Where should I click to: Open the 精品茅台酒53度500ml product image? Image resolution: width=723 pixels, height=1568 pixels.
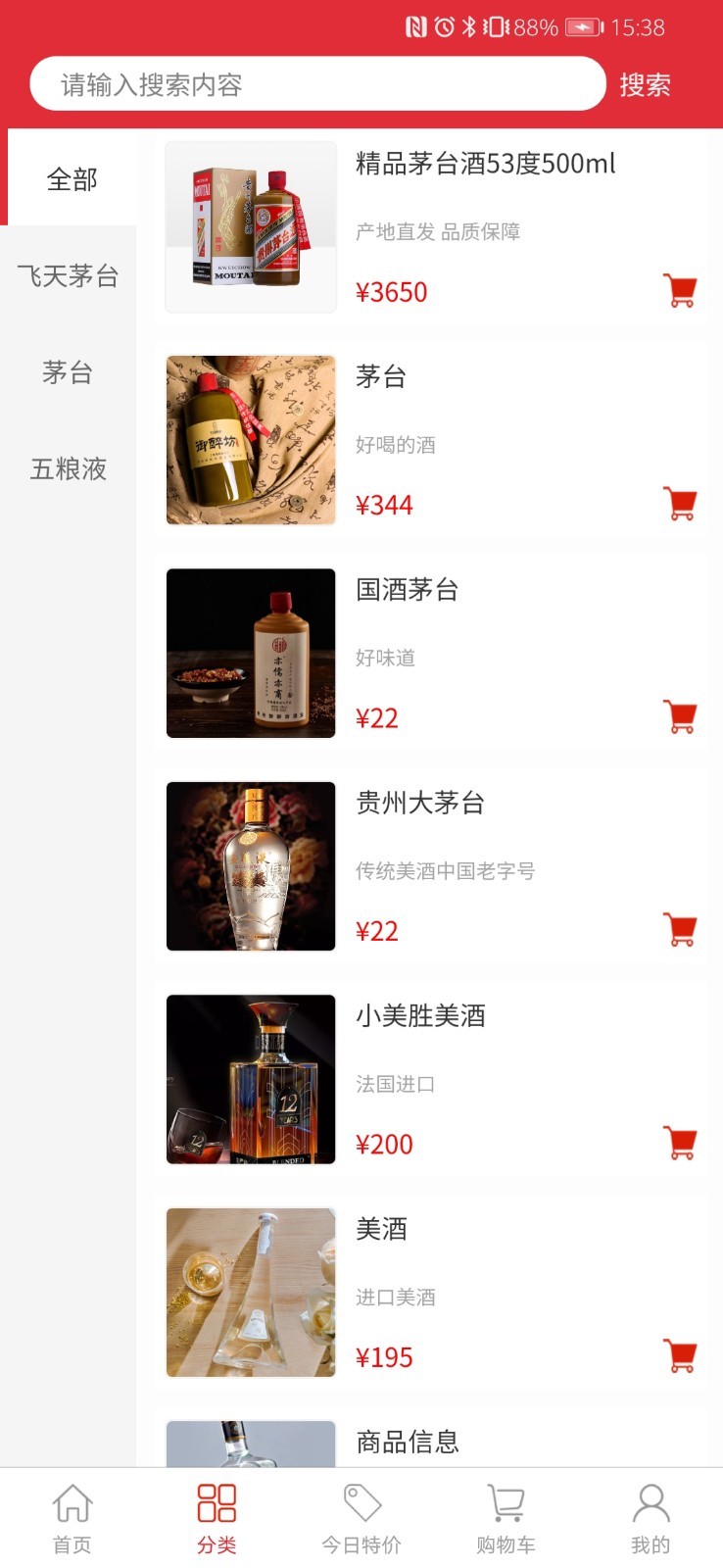(x=251, y=227)
